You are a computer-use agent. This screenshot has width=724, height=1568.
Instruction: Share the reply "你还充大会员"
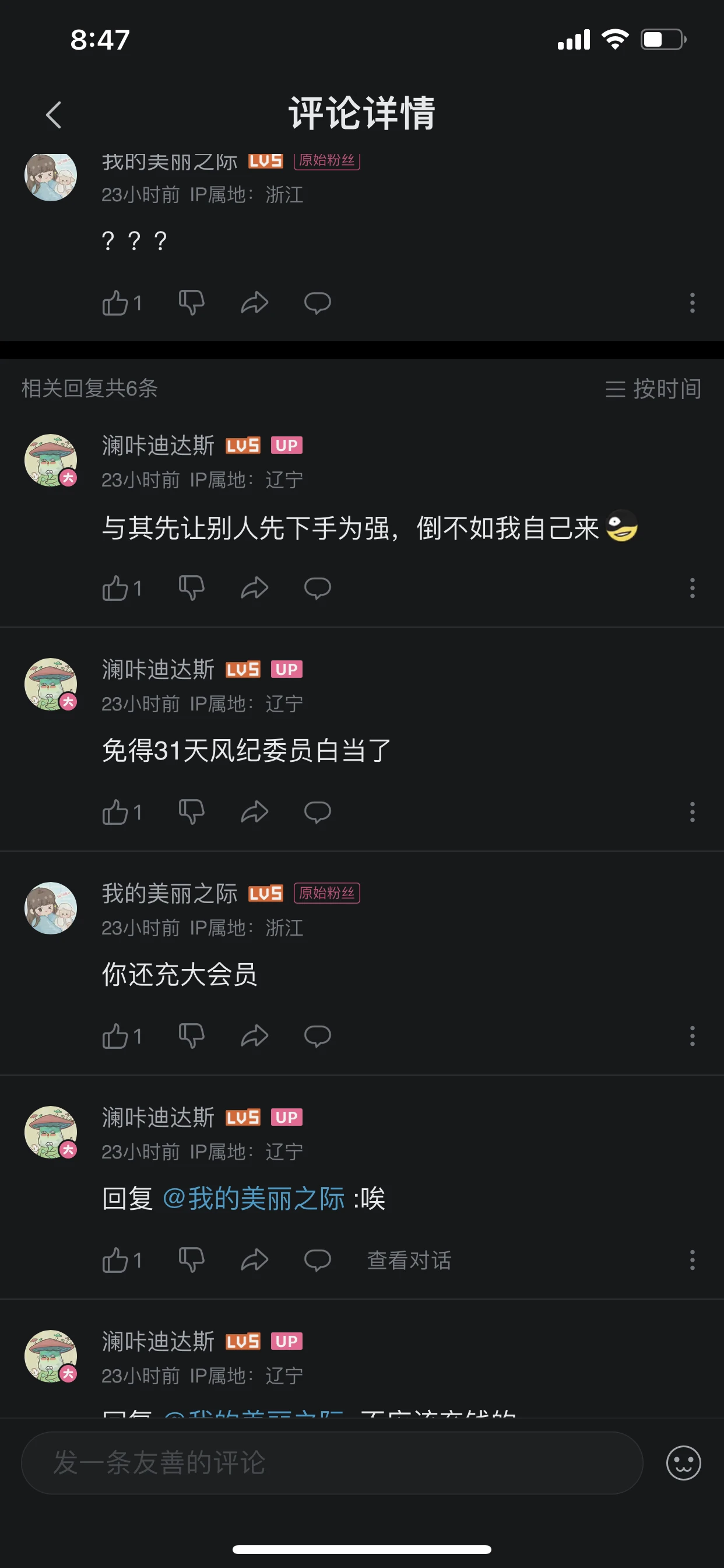(x=254, y=1036)
